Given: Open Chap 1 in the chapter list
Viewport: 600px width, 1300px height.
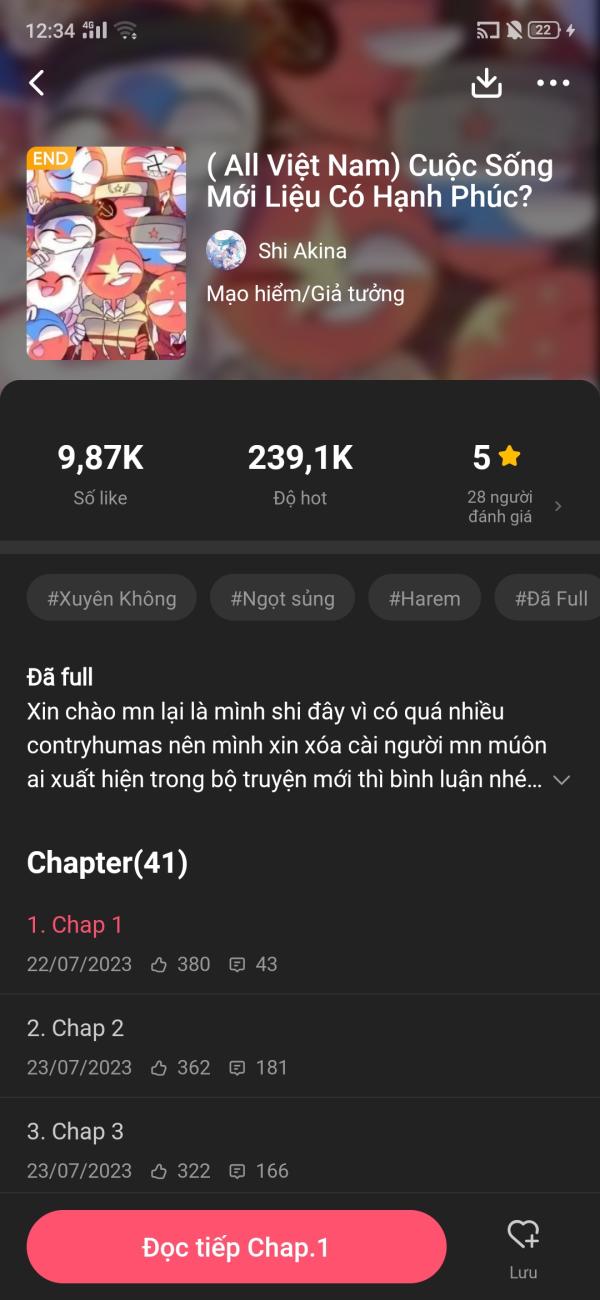Looking at the screenshot, I should [x=75, y=925].
